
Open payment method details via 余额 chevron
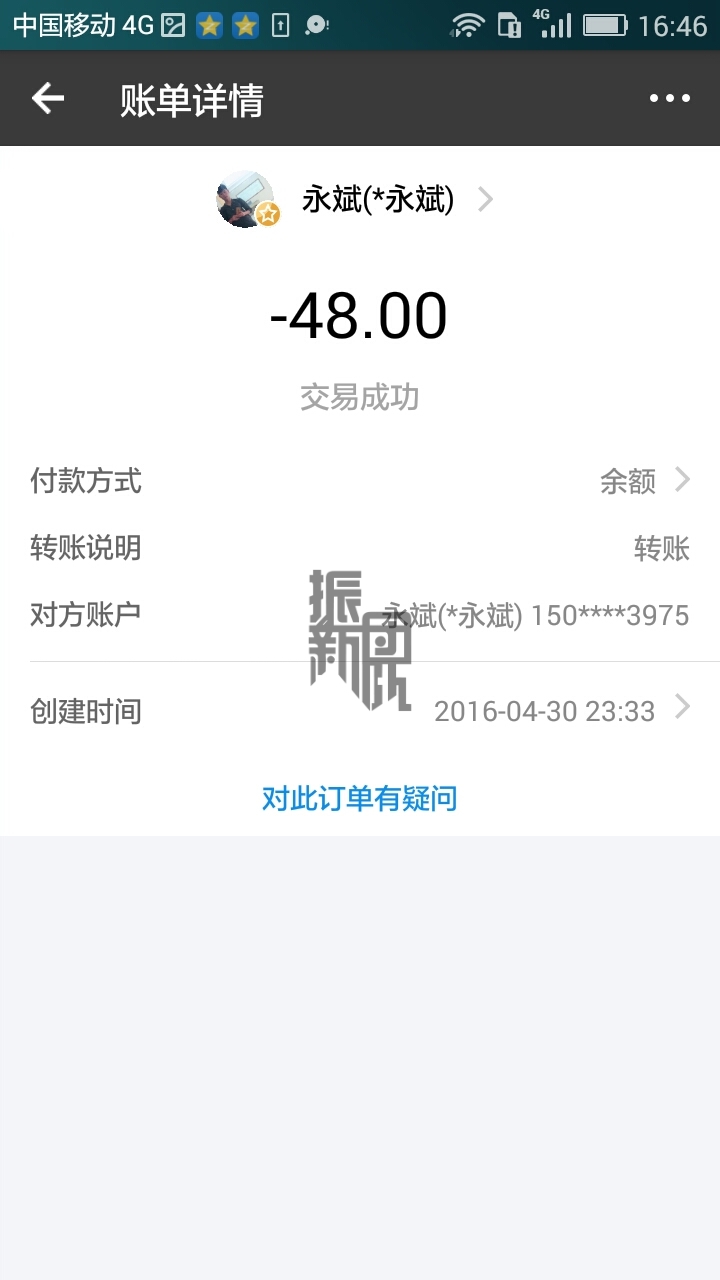tap(685, 481)
